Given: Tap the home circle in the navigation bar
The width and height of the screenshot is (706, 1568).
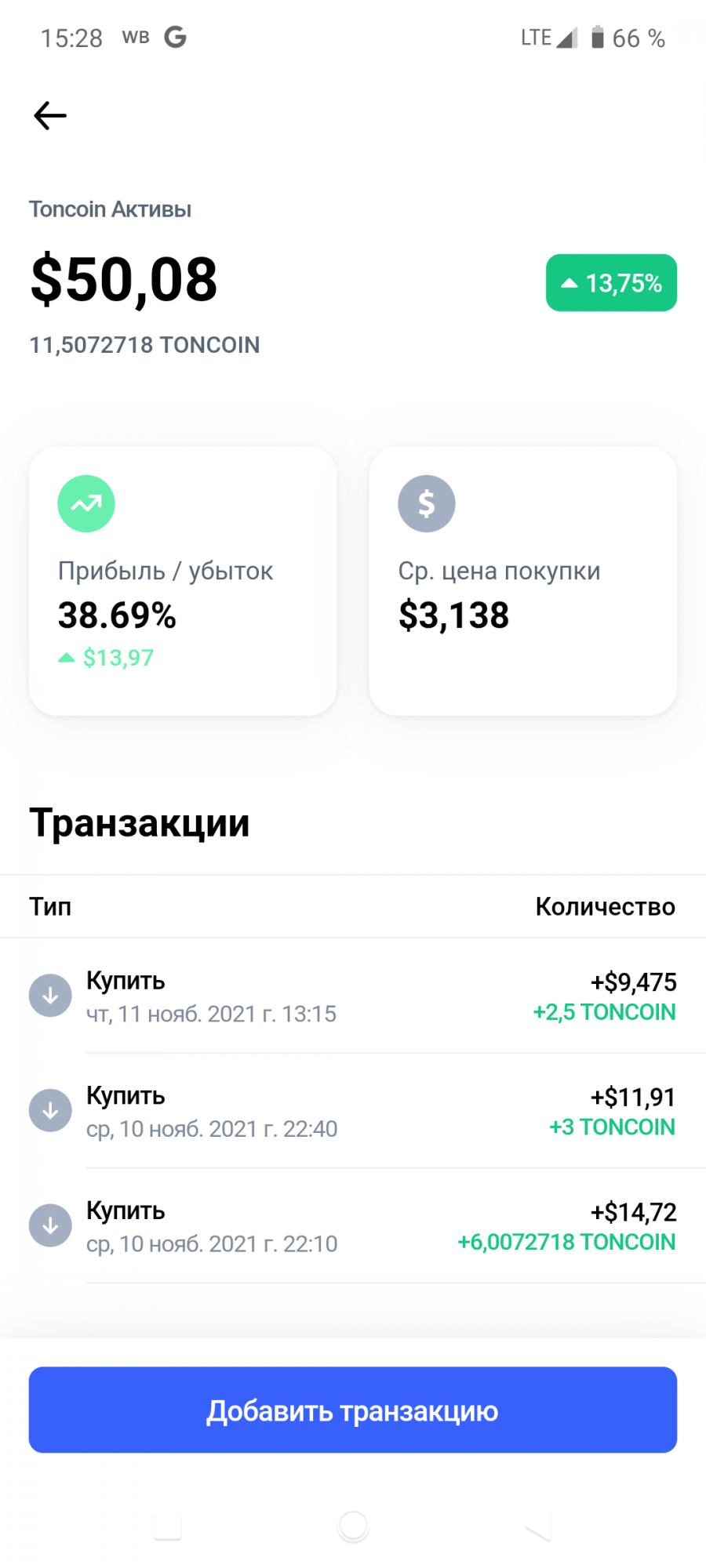Looking at the screenshot, I should [x=353, y=1525].
